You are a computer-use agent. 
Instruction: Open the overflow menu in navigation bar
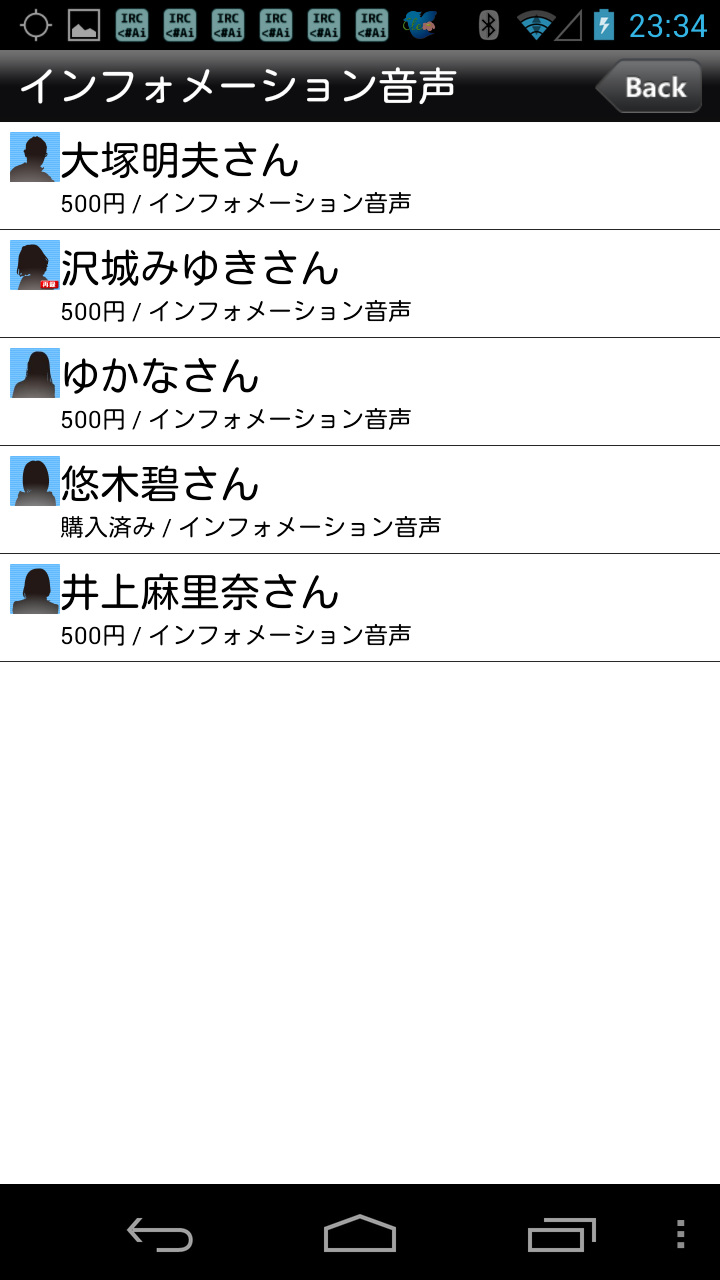tap(680, 1234)
